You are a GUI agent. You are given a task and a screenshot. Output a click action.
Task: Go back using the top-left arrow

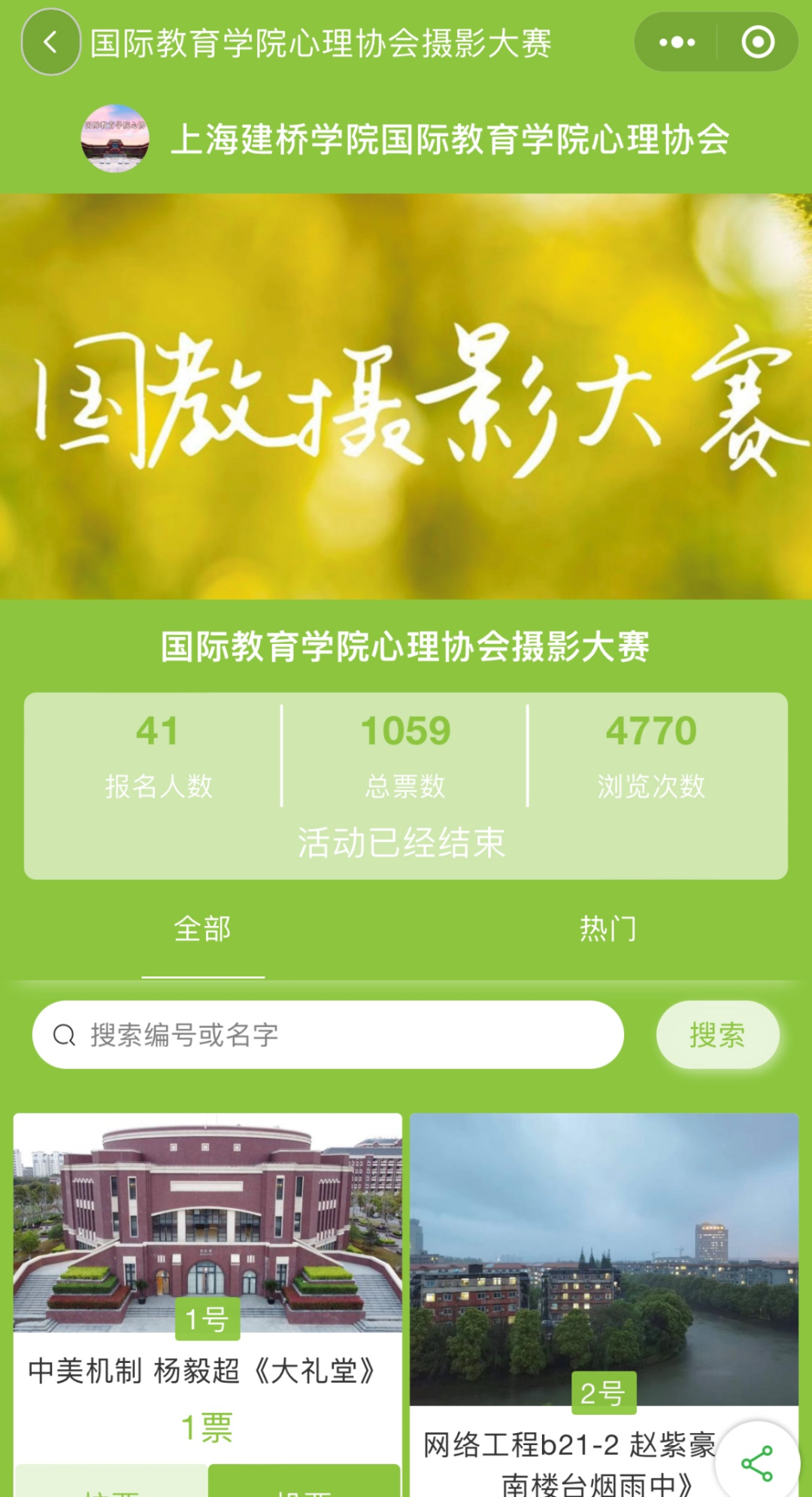tap(50, 42)
